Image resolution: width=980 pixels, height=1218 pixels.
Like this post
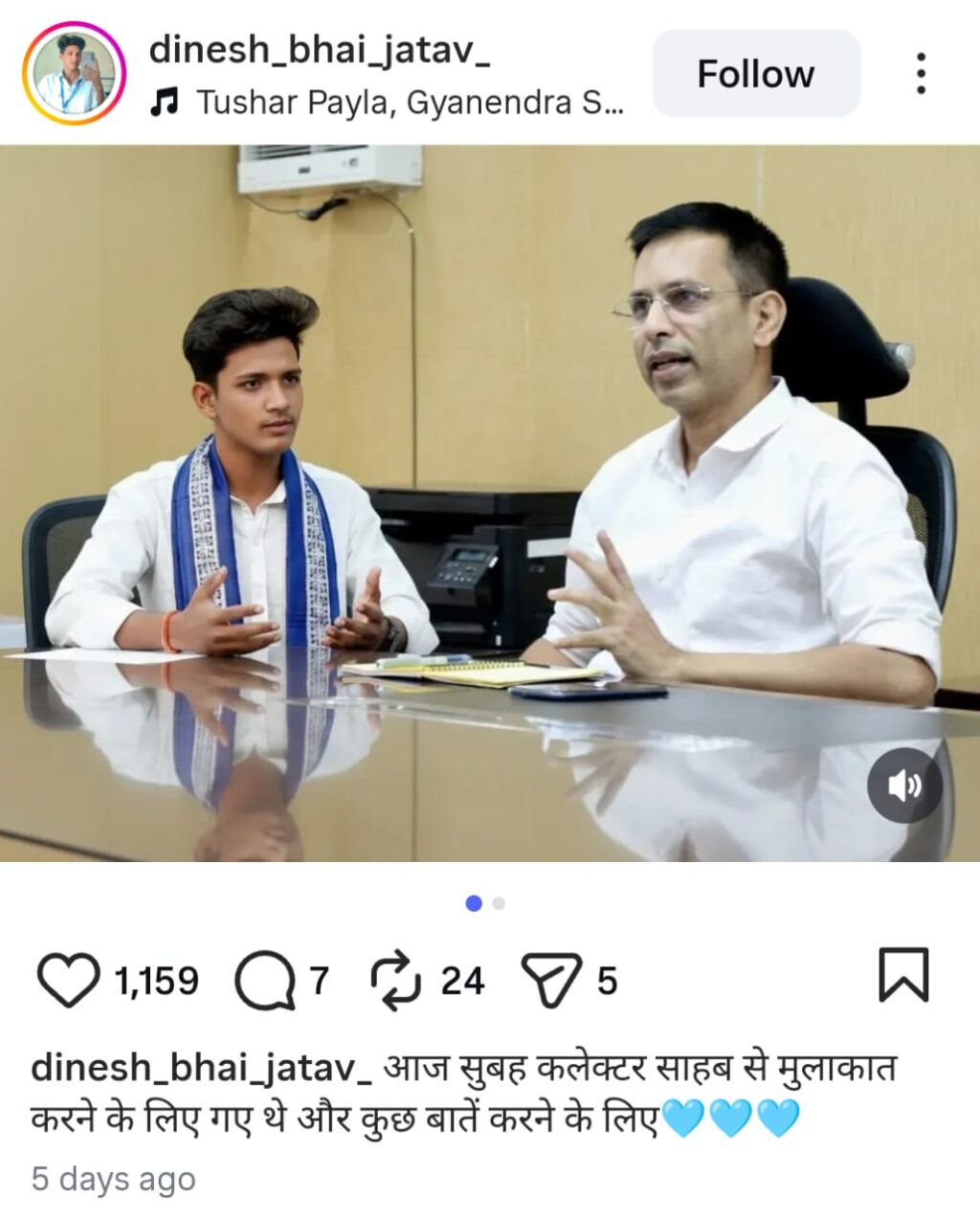tap(68, 981)
